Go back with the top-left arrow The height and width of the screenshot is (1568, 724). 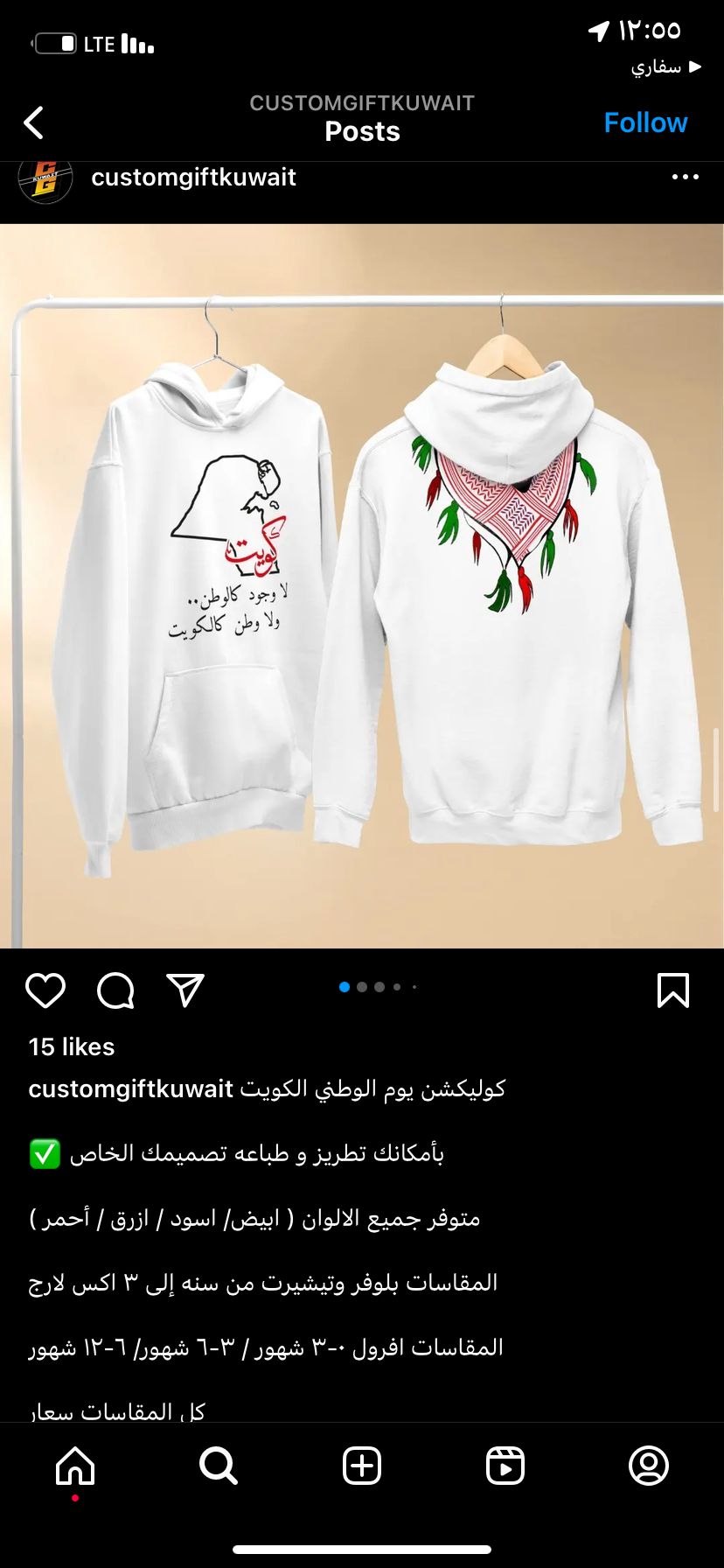33,123
